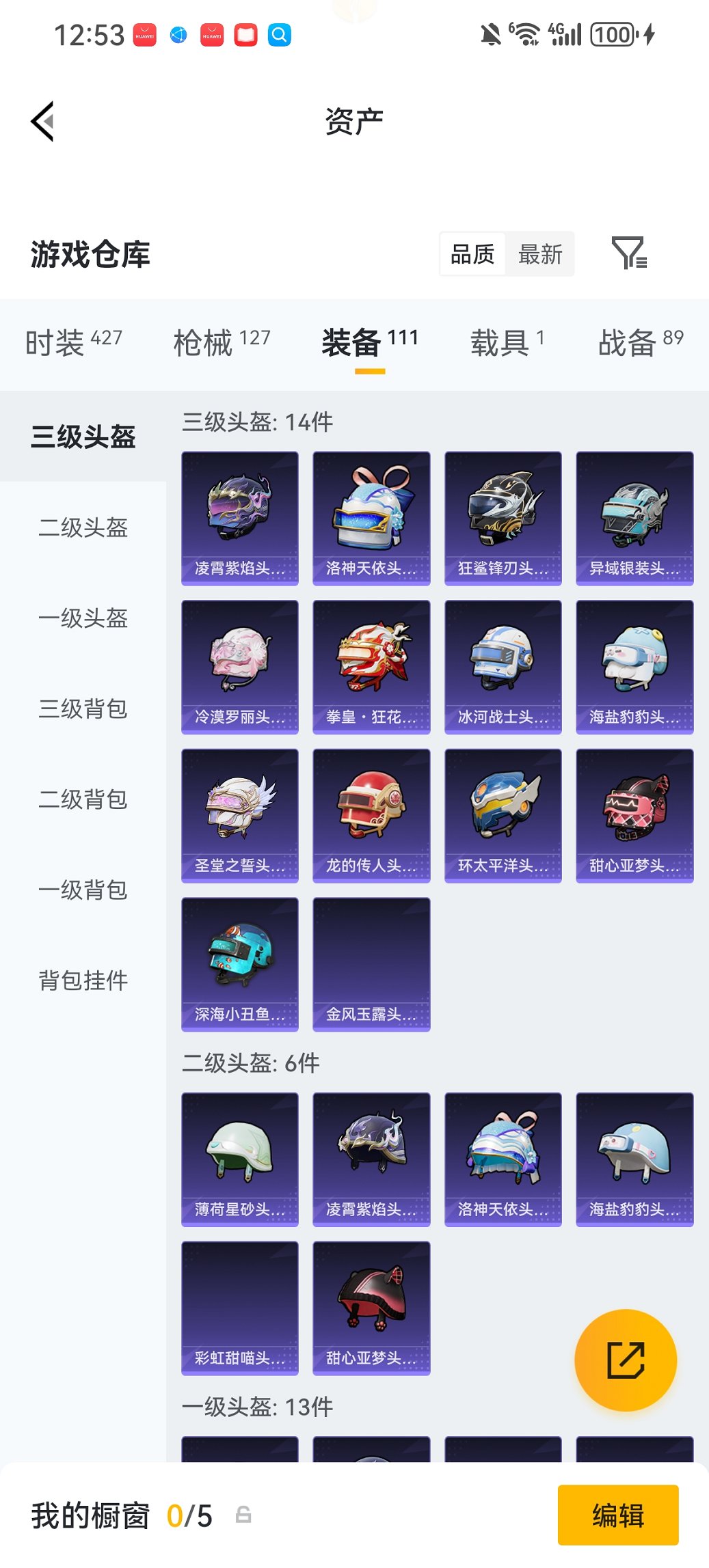The width and height of the screenshot is (709, 1568).
Task: Tap the orange floating share button
Action: [x=626, y=1360]
